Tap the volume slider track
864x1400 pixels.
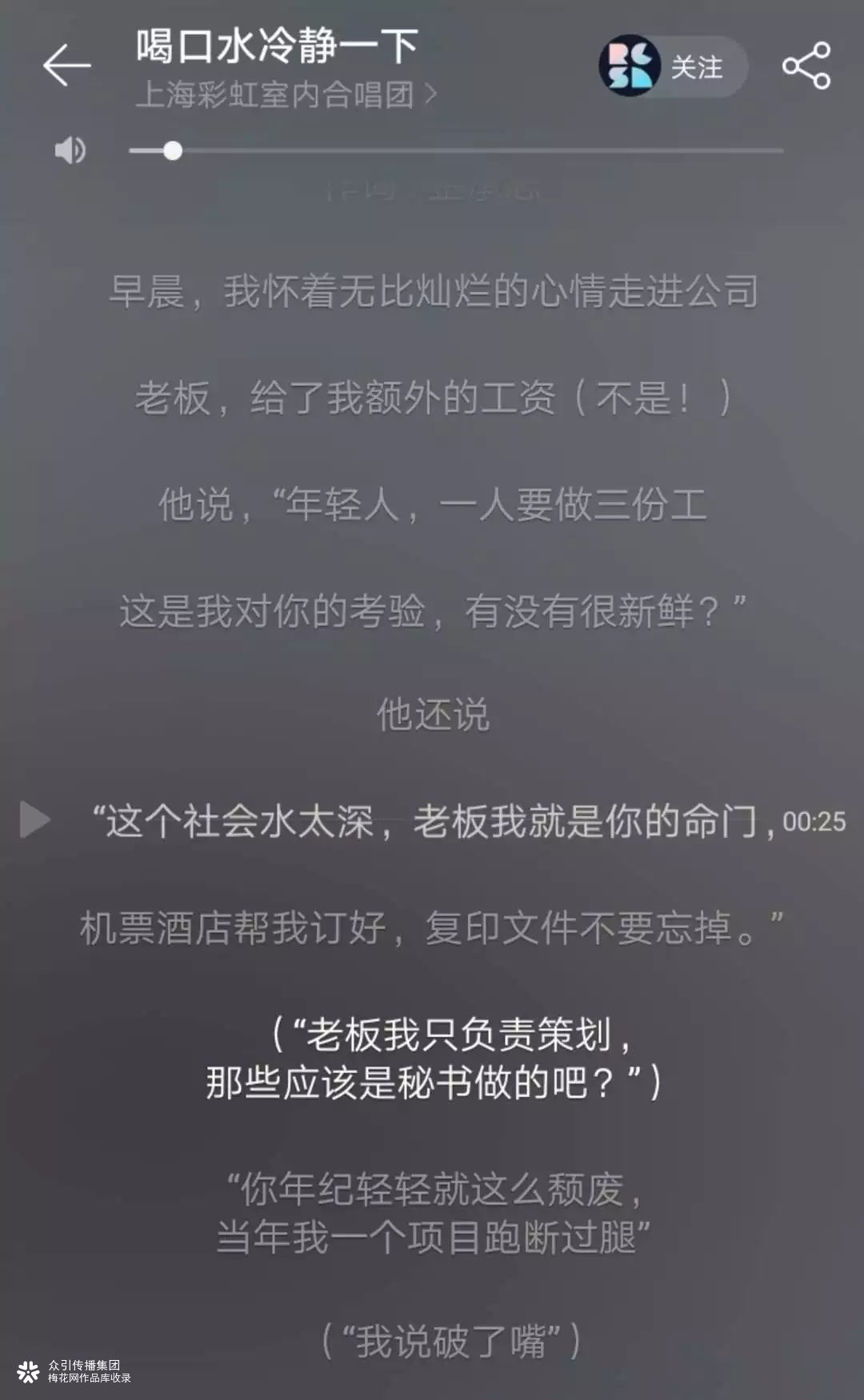coord(480,150)
